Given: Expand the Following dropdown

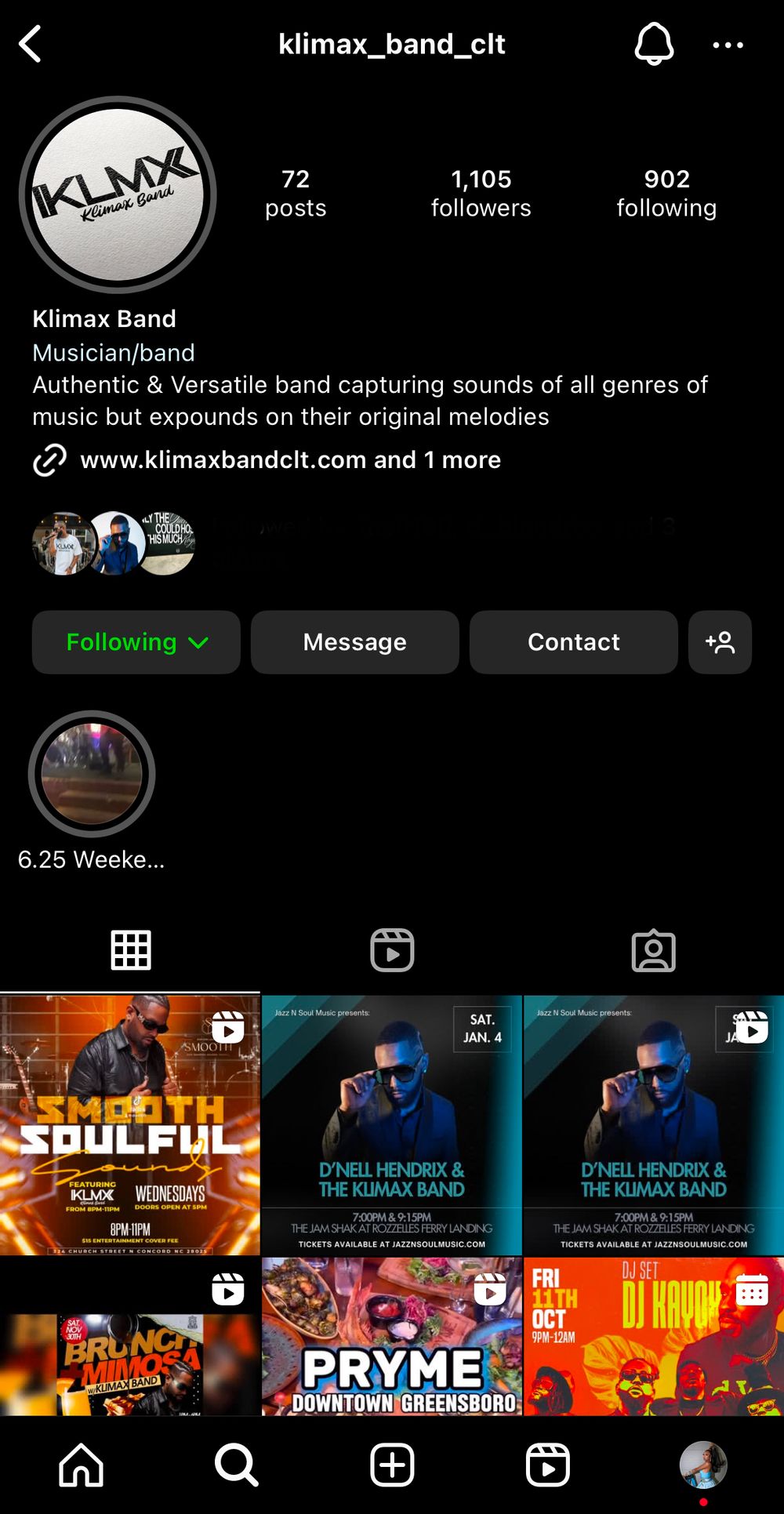Looking at the screenshot, I should pos(136,642).
